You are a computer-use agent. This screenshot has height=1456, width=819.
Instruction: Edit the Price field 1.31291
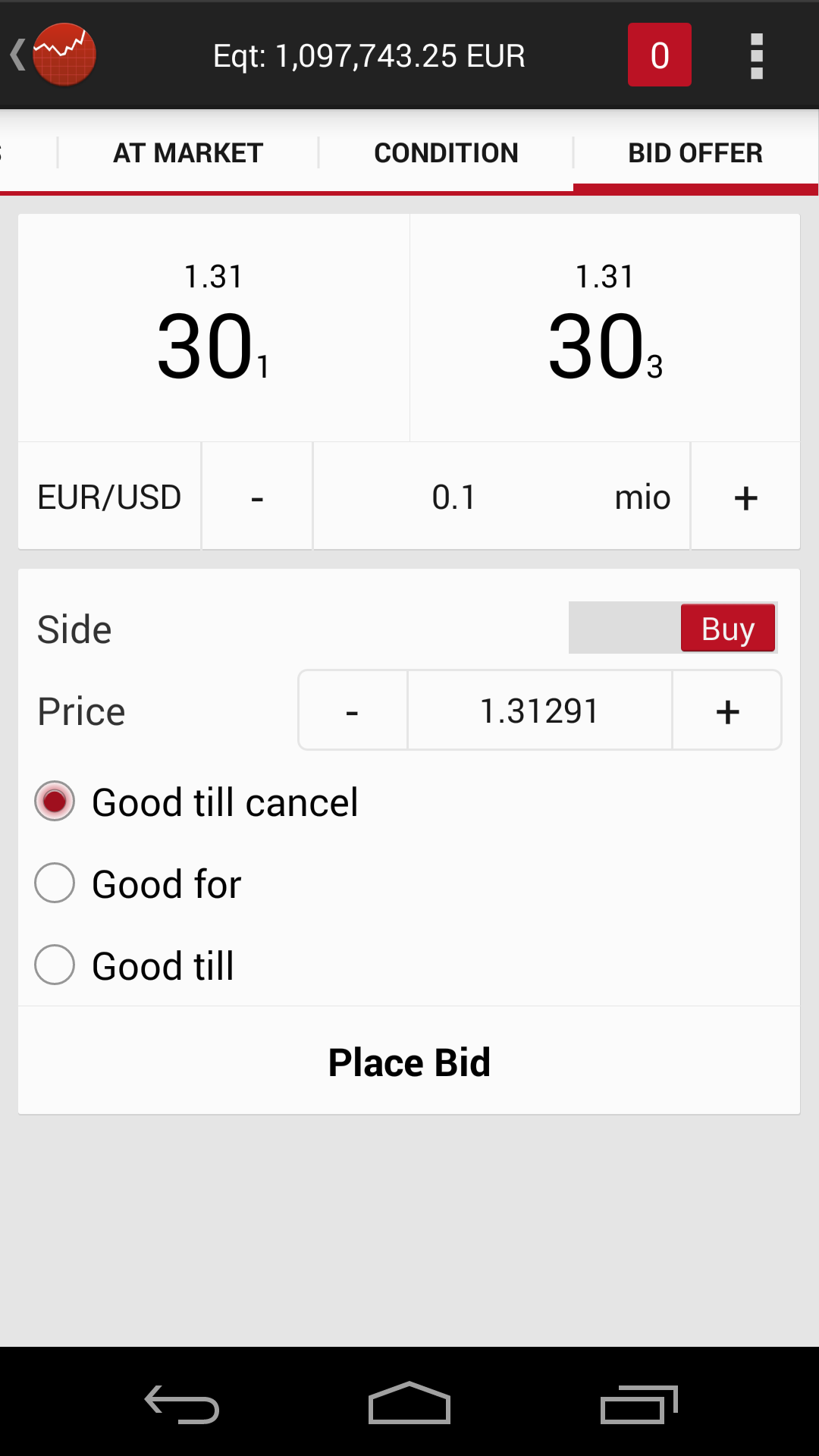pos(540,711)
